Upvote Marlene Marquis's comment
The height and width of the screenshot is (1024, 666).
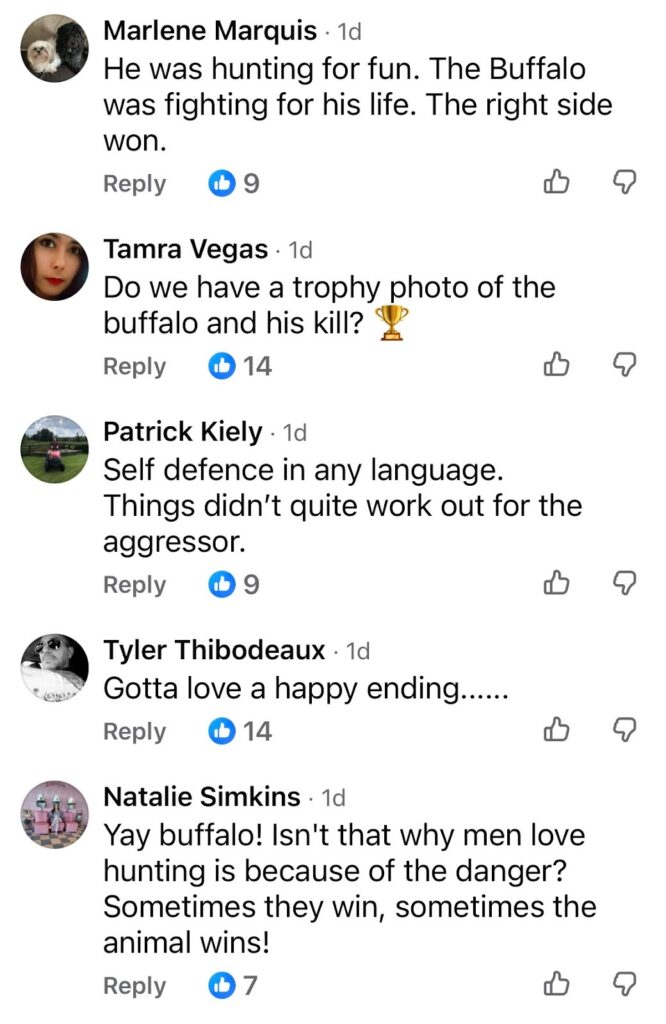coord(556,182)
